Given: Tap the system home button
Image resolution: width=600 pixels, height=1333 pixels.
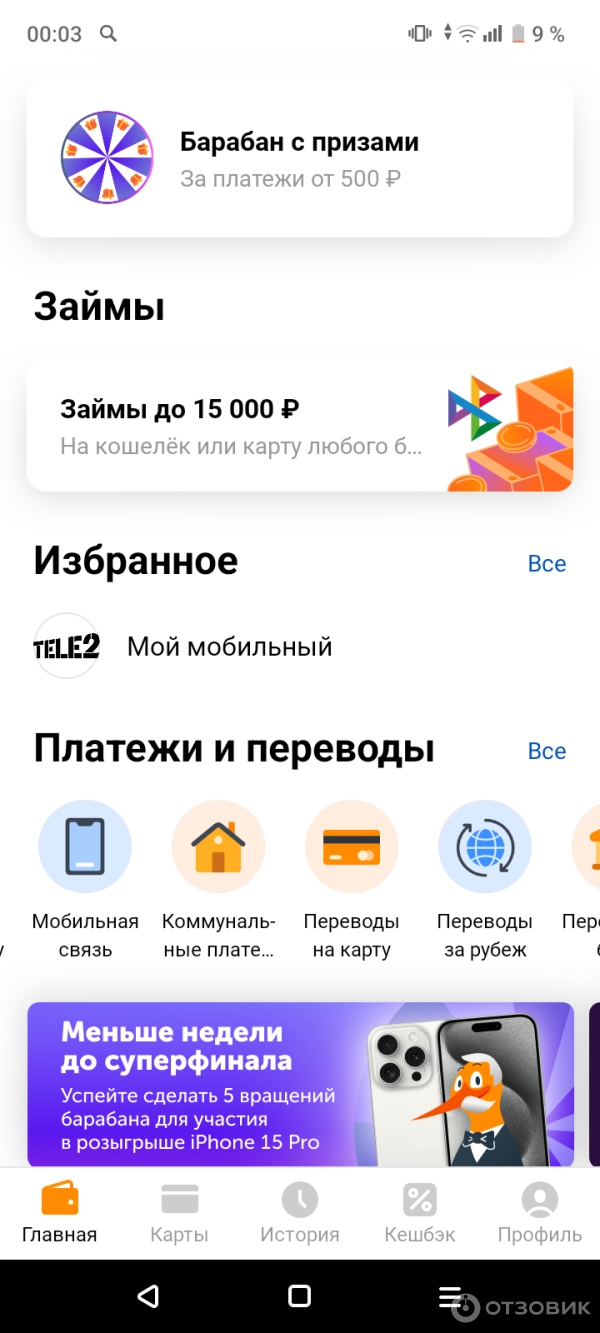Looking at the screenshot, I should click(x=299, y=1297).
